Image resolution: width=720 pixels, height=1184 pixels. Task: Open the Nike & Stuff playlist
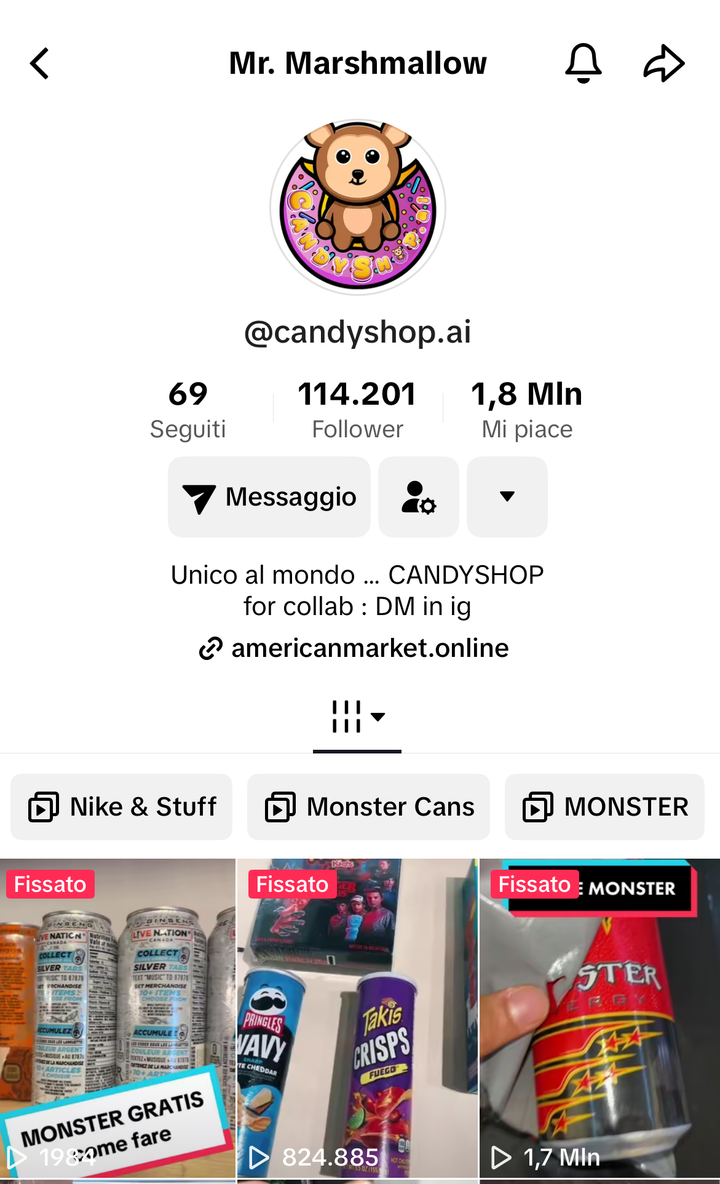click(x=122, y=807)
